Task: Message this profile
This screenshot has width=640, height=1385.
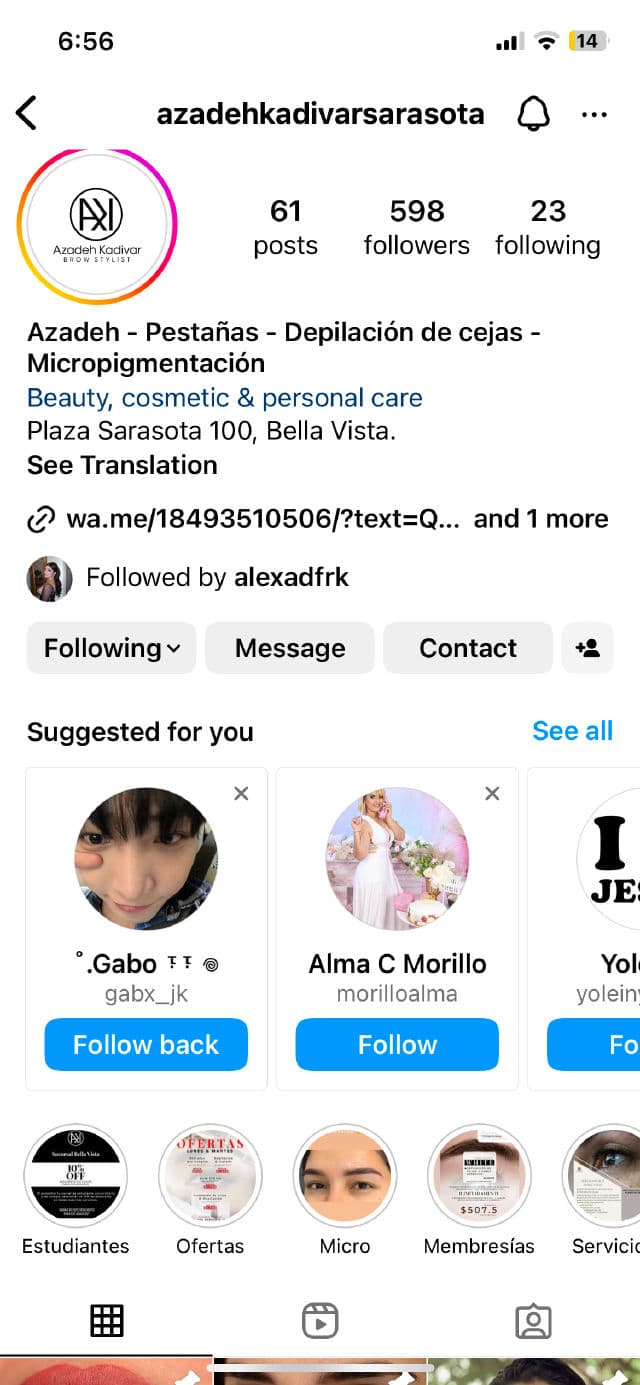Action: [x=290, y=648]
